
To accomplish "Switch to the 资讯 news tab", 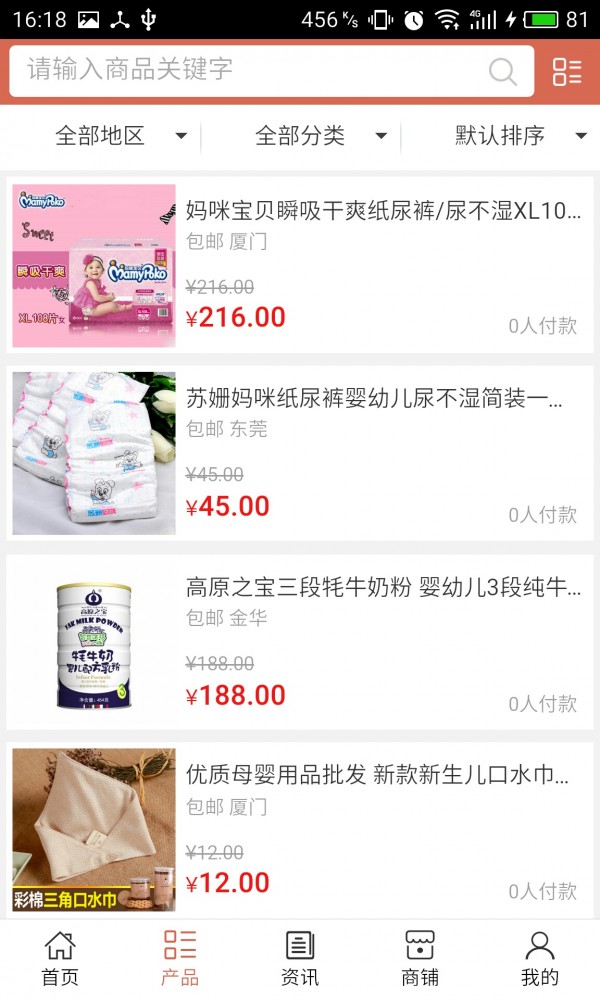I will 300,958.
